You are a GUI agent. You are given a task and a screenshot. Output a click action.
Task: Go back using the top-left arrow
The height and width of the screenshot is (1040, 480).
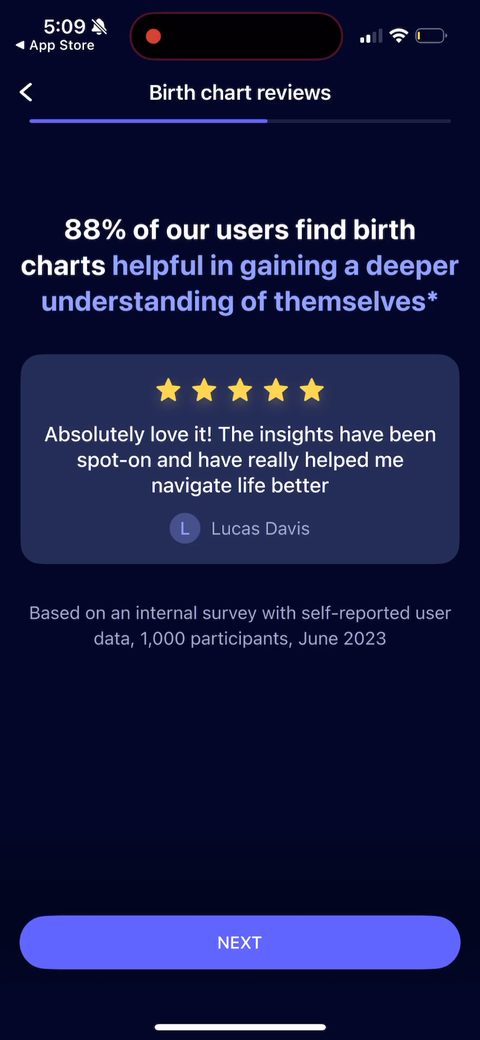pyautogui.click(x=26, y=92)
